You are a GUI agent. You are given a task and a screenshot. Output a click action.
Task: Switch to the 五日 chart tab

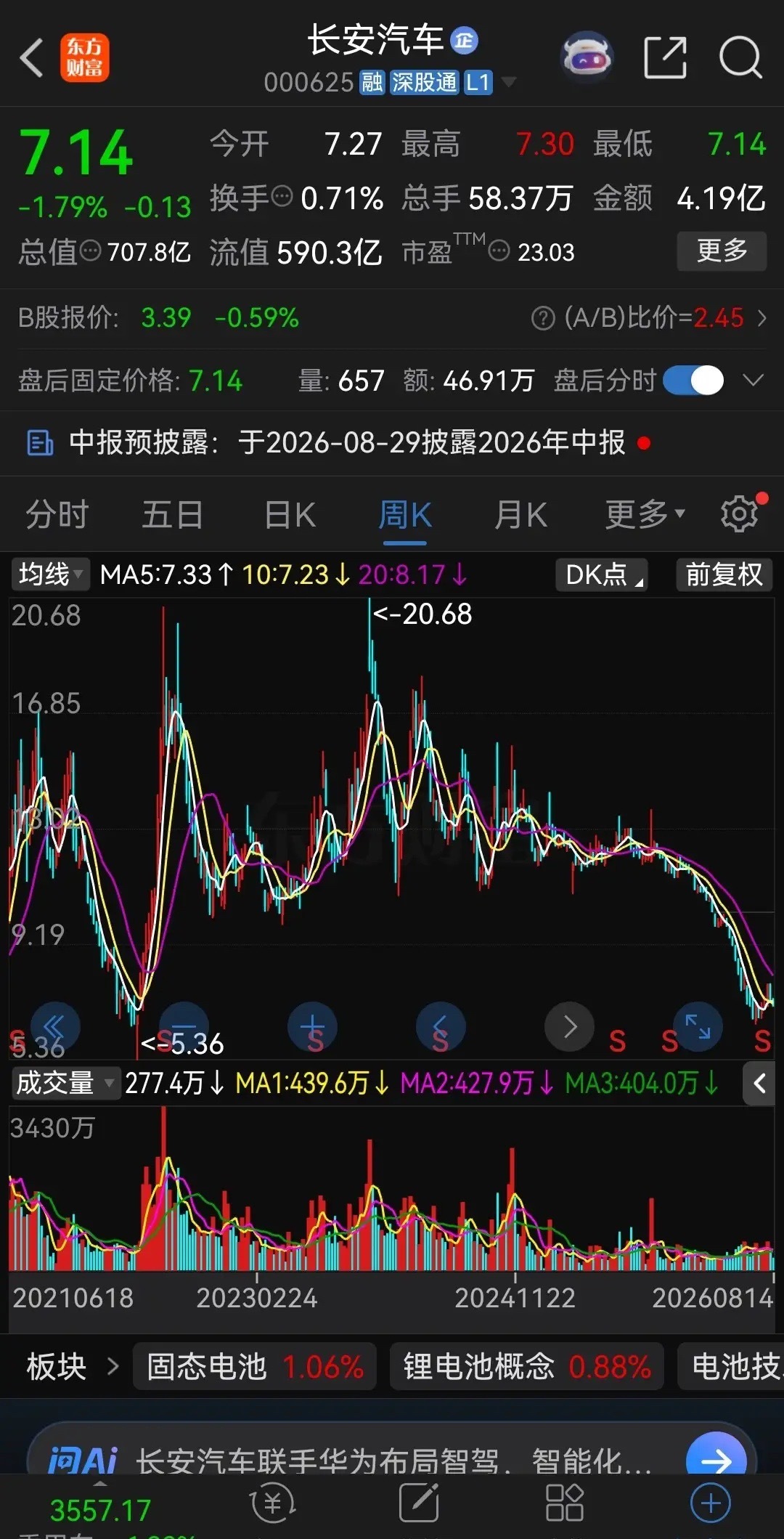[173, 515]
